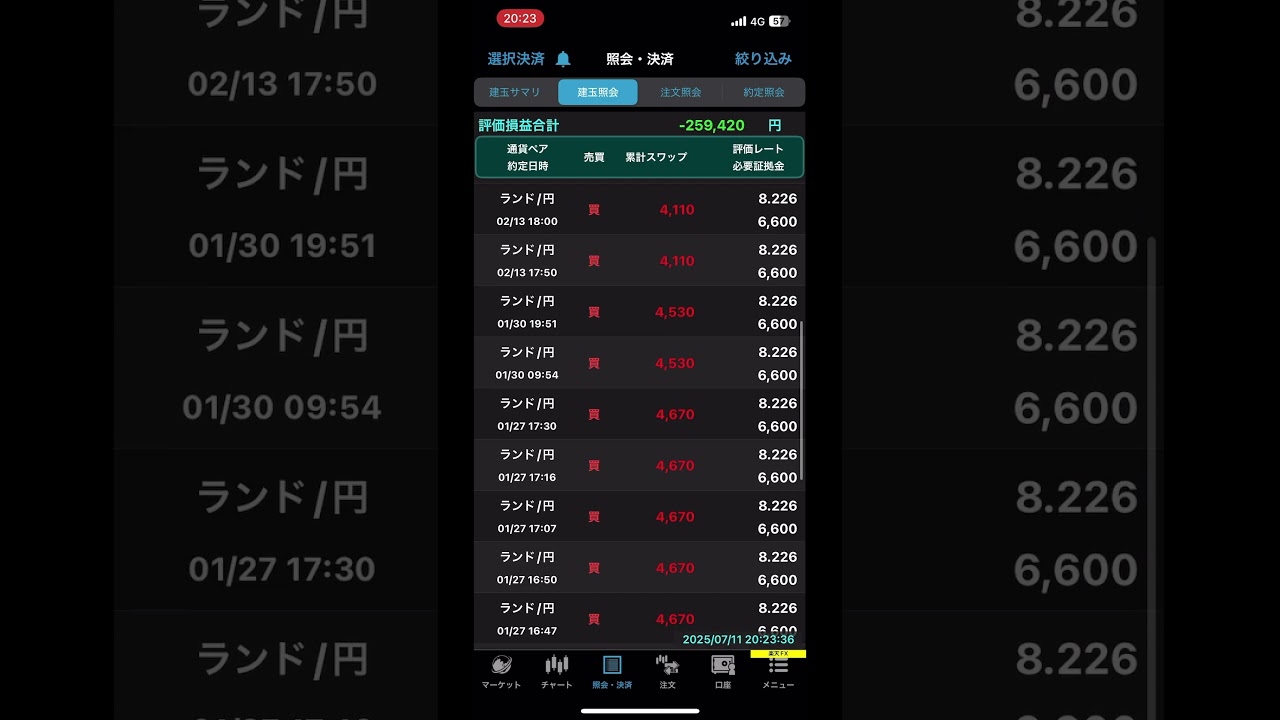The image size is (1280, 720).
Task: Switch to 約定照会 tab
Action: click(x=764, y=92)
